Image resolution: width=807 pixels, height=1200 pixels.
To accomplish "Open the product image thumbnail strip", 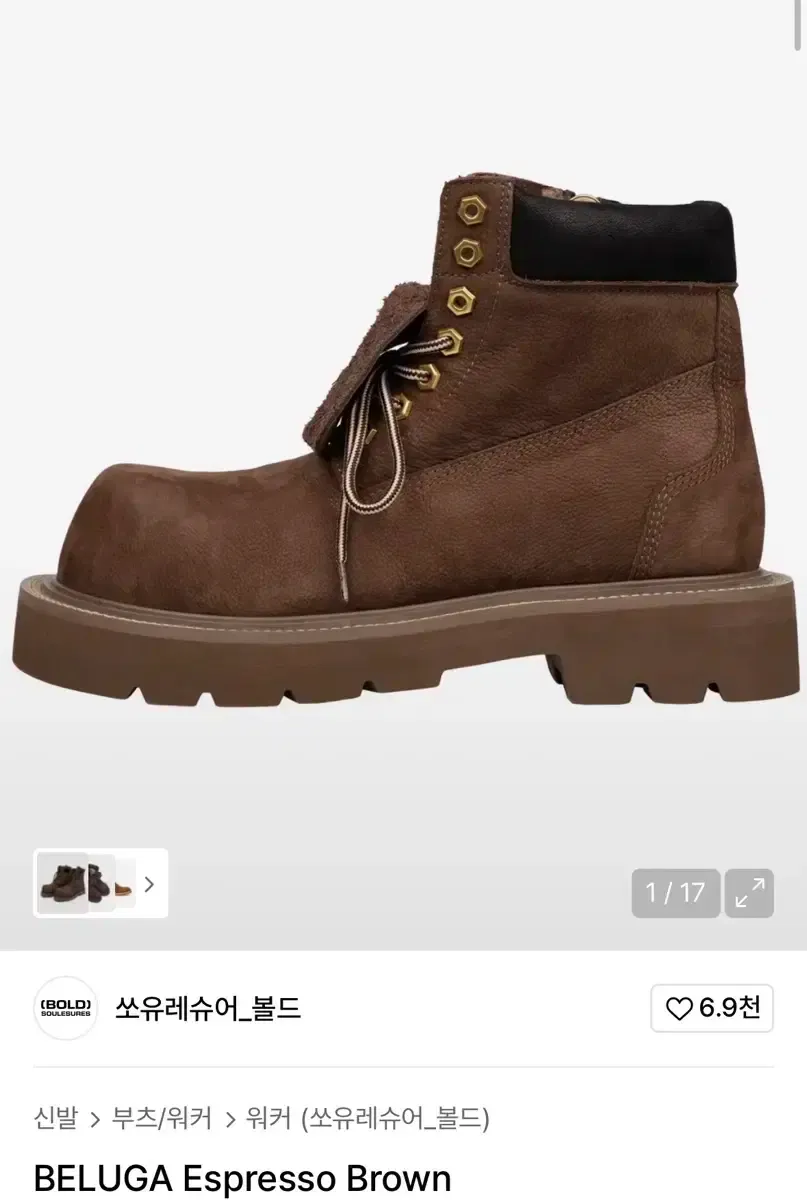I will coord(101,884).
